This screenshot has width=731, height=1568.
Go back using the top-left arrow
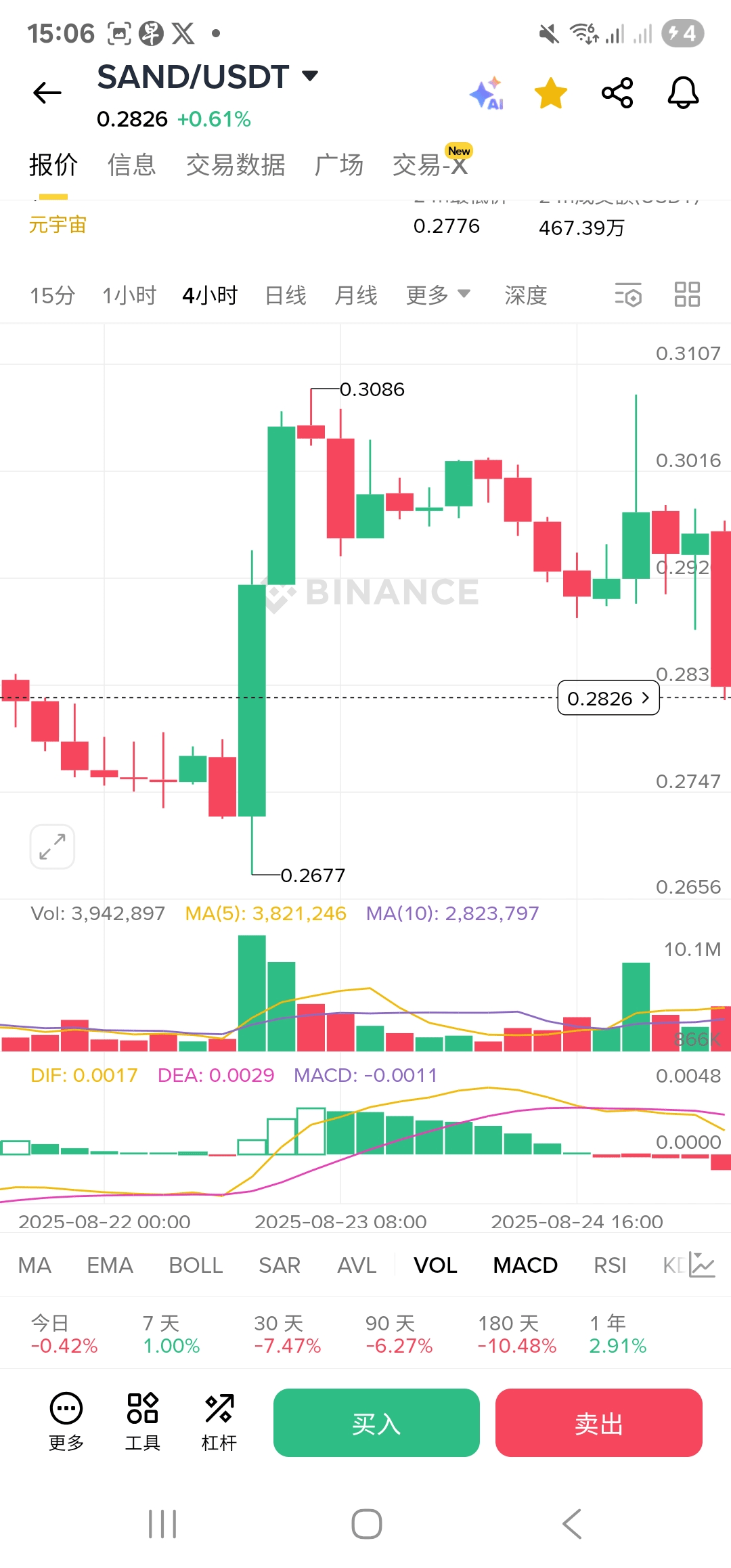tap(47, 93)
